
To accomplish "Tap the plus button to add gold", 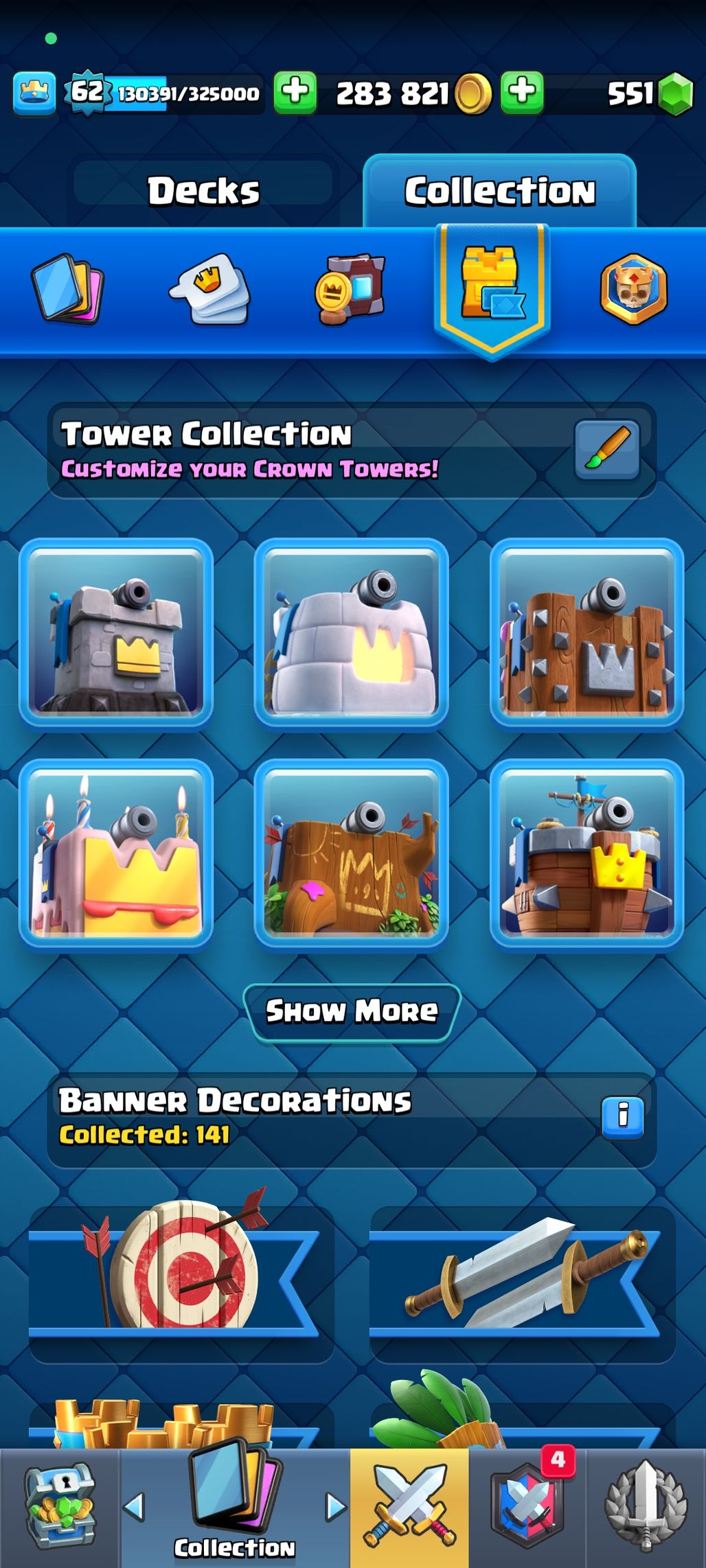I will click(295, 92).
